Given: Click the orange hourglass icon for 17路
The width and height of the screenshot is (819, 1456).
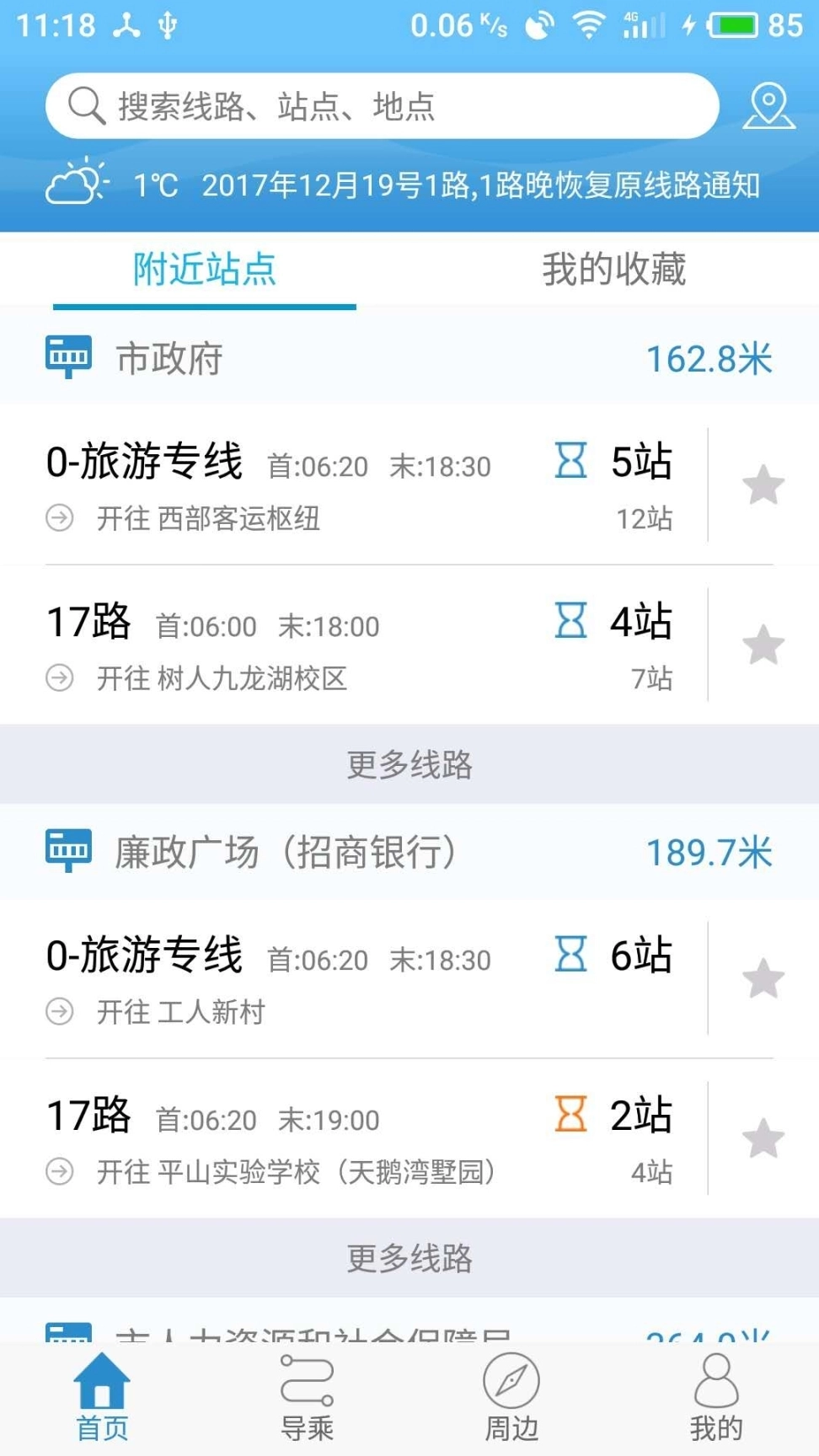Looking at the screenshot, I should 570,1115.
